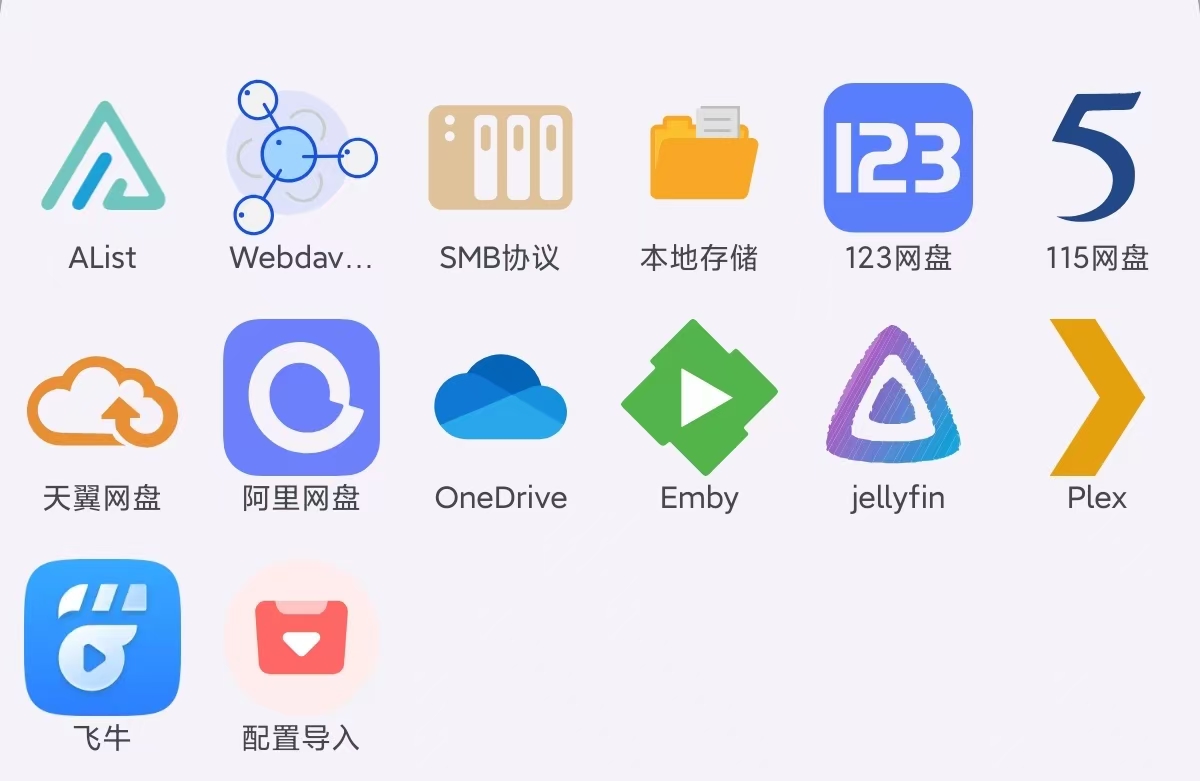Viewport: 1200px width, 781px height.
Task: Open the Webdav protocol option
Action: pyautogui.click(x=301, y=158)
